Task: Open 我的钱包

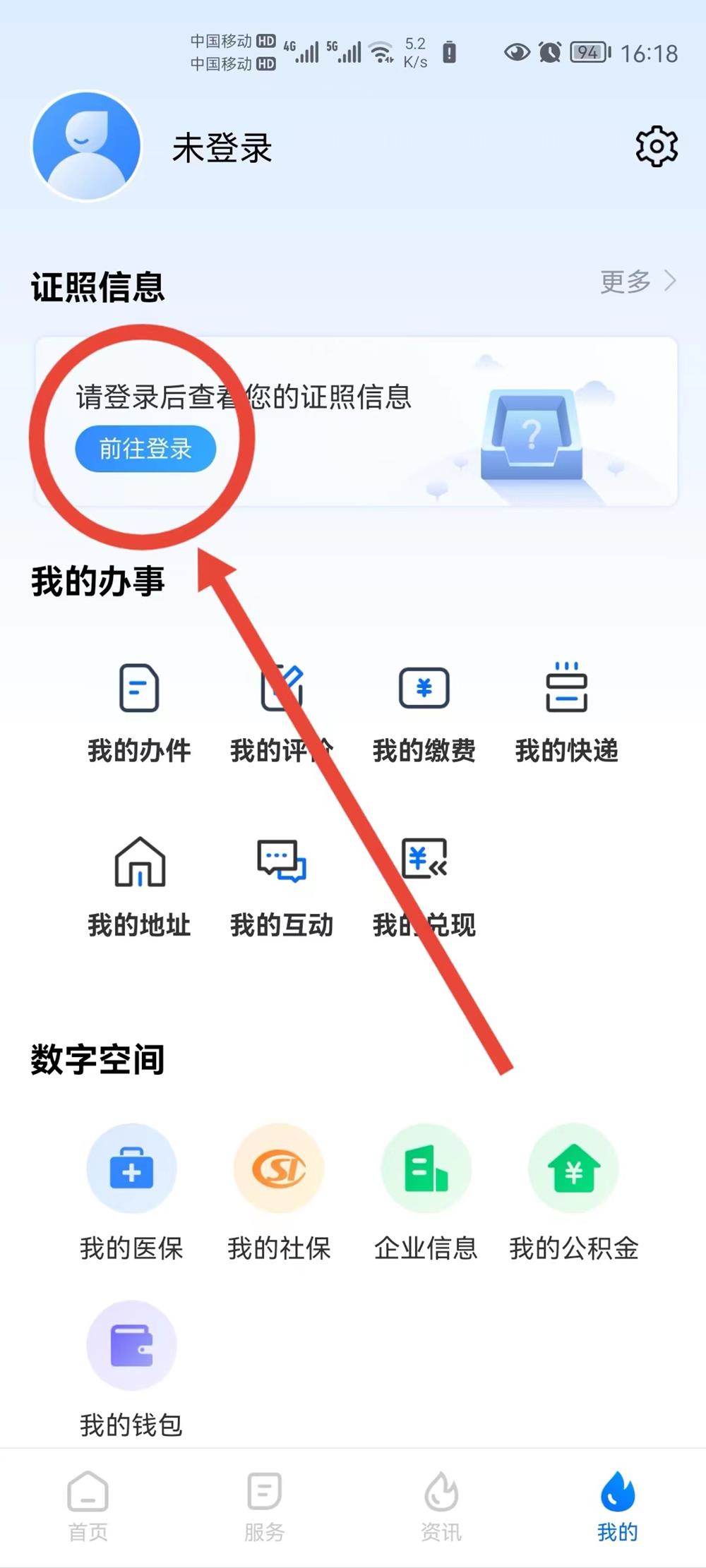Action: click(x=131, y=1368)
